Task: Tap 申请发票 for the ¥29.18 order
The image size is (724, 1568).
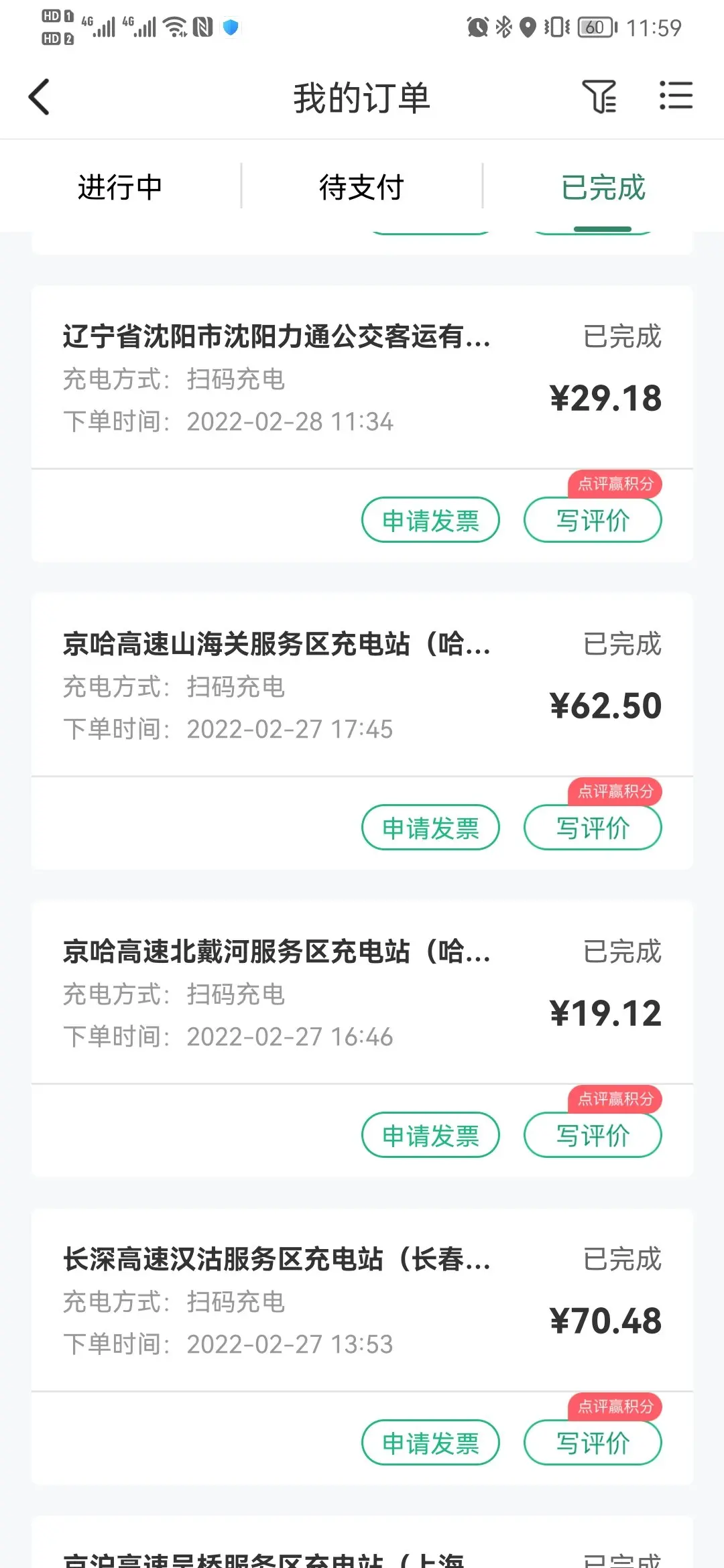Action: 430,520
